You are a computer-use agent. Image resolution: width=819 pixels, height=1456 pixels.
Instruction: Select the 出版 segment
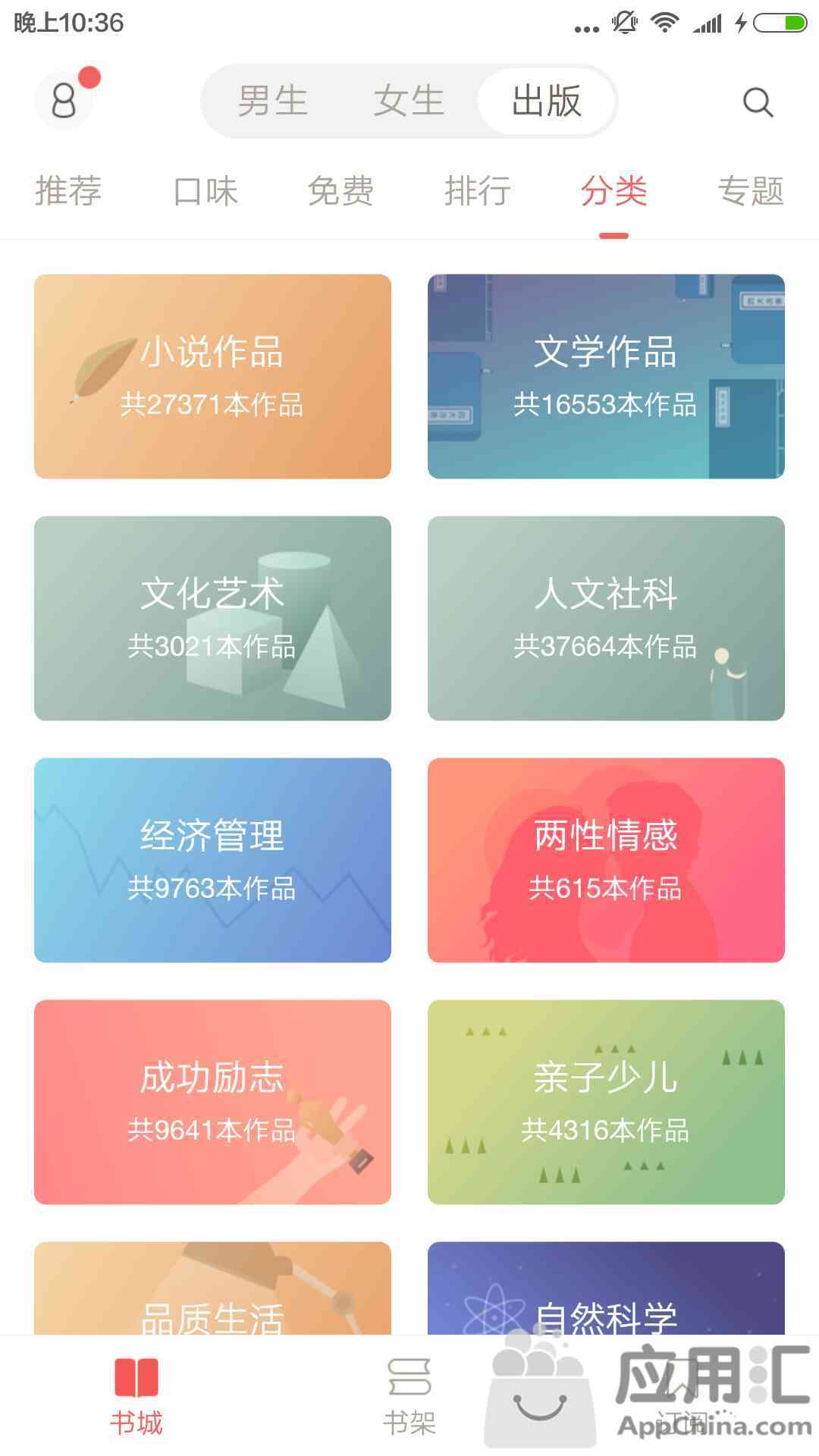[x=546, y=101]
